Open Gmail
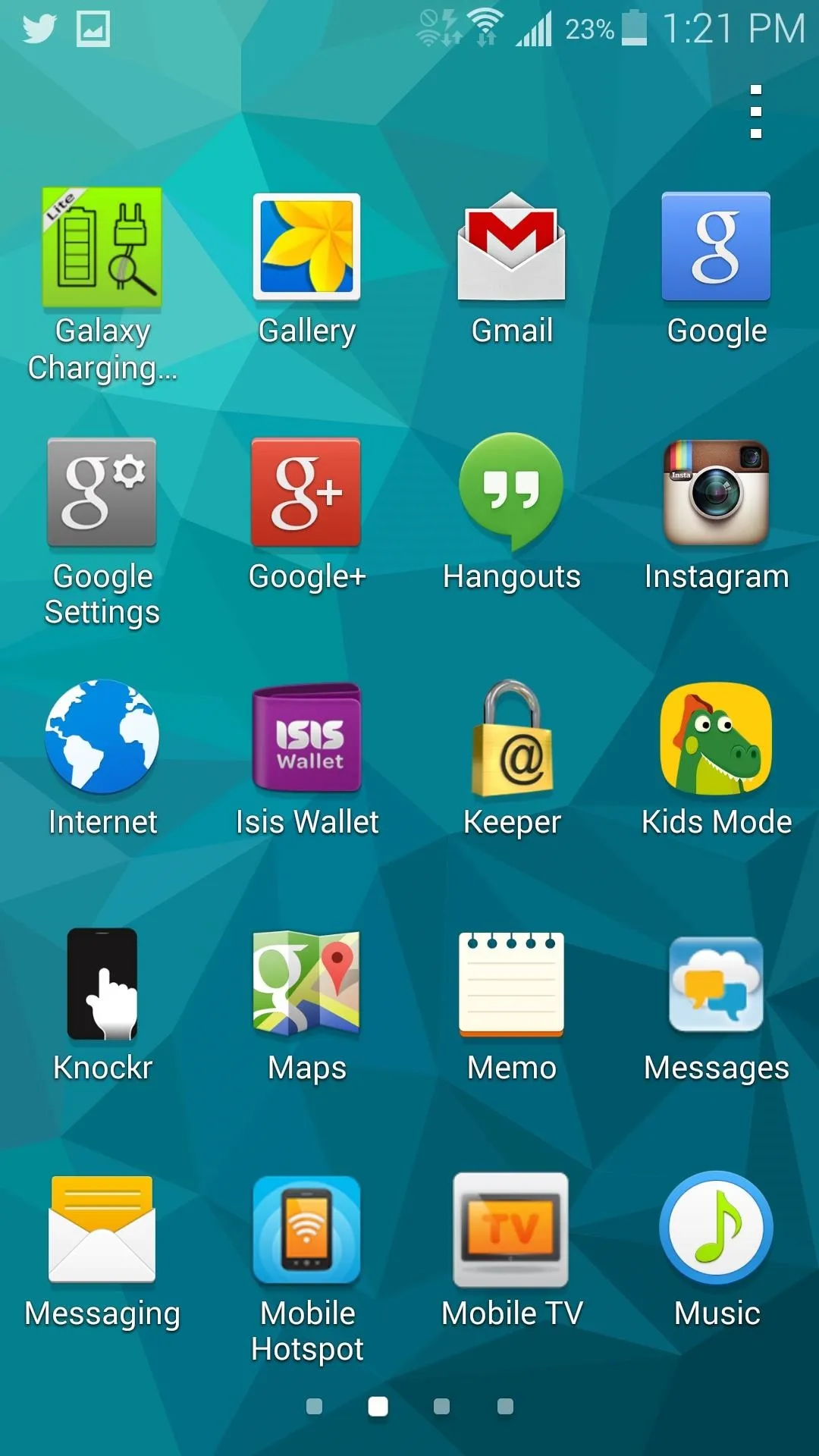The image size is (819, 1456). coord(512,247)
